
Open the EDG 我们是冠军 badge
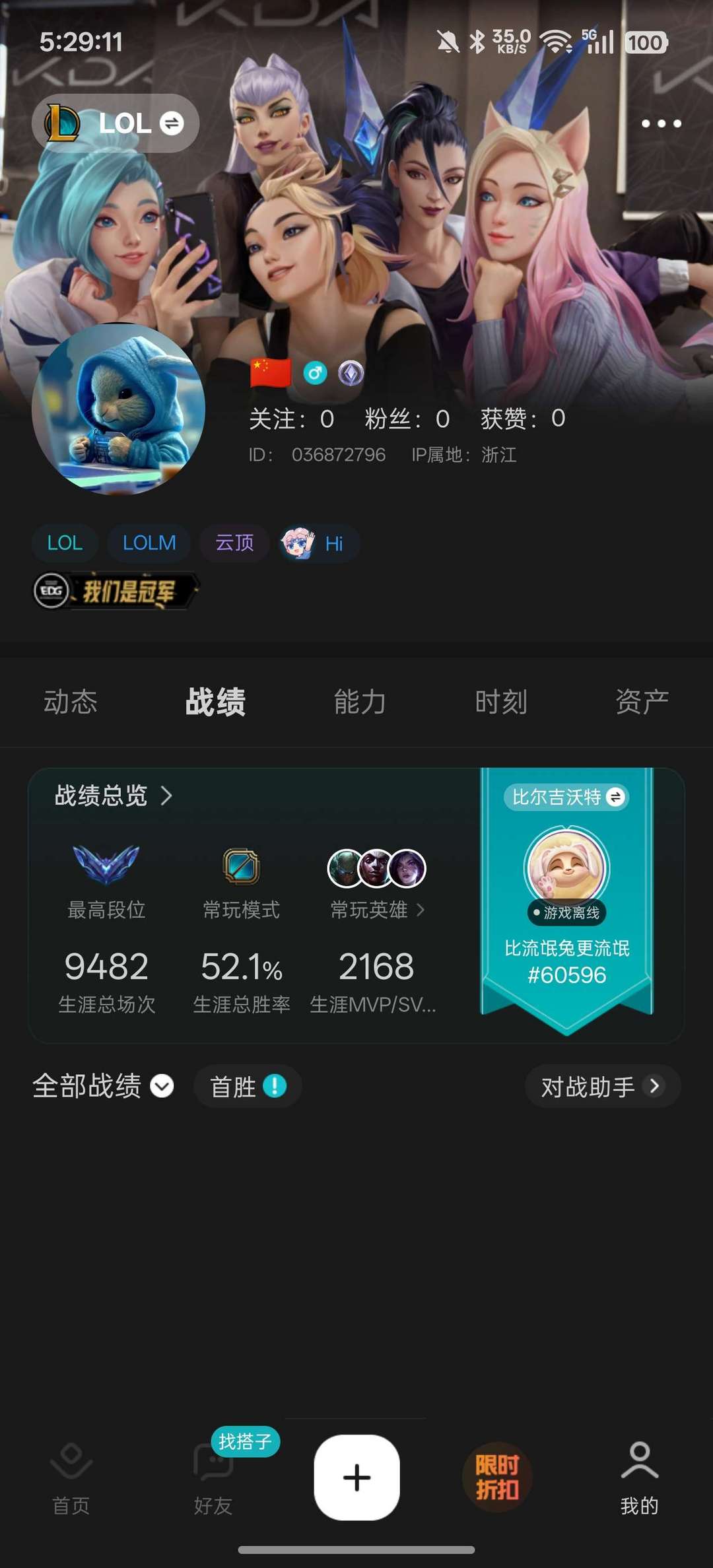[116, 590]
